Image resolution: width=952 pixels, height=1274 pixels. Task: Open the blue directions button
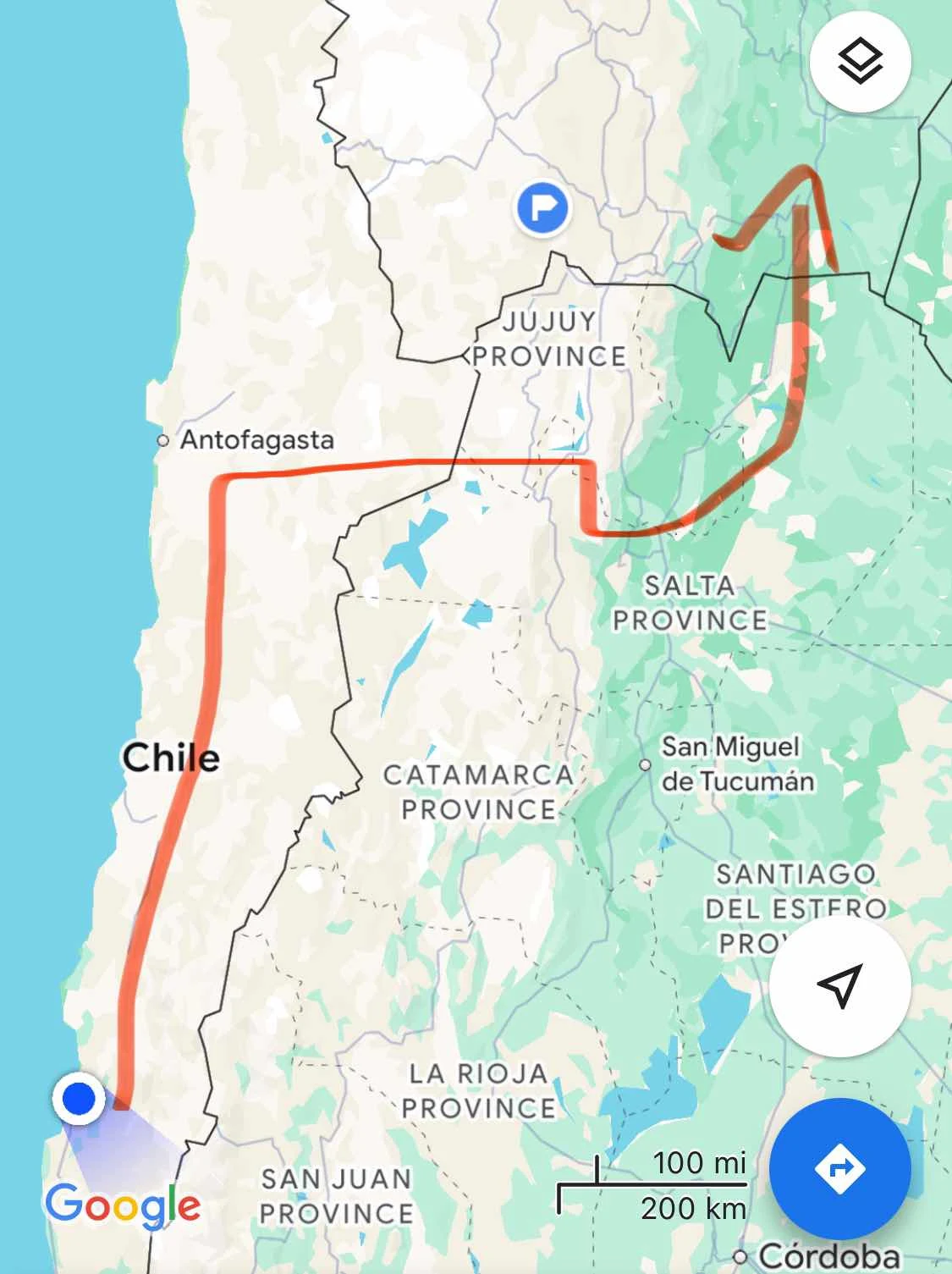click(839, 1170)
